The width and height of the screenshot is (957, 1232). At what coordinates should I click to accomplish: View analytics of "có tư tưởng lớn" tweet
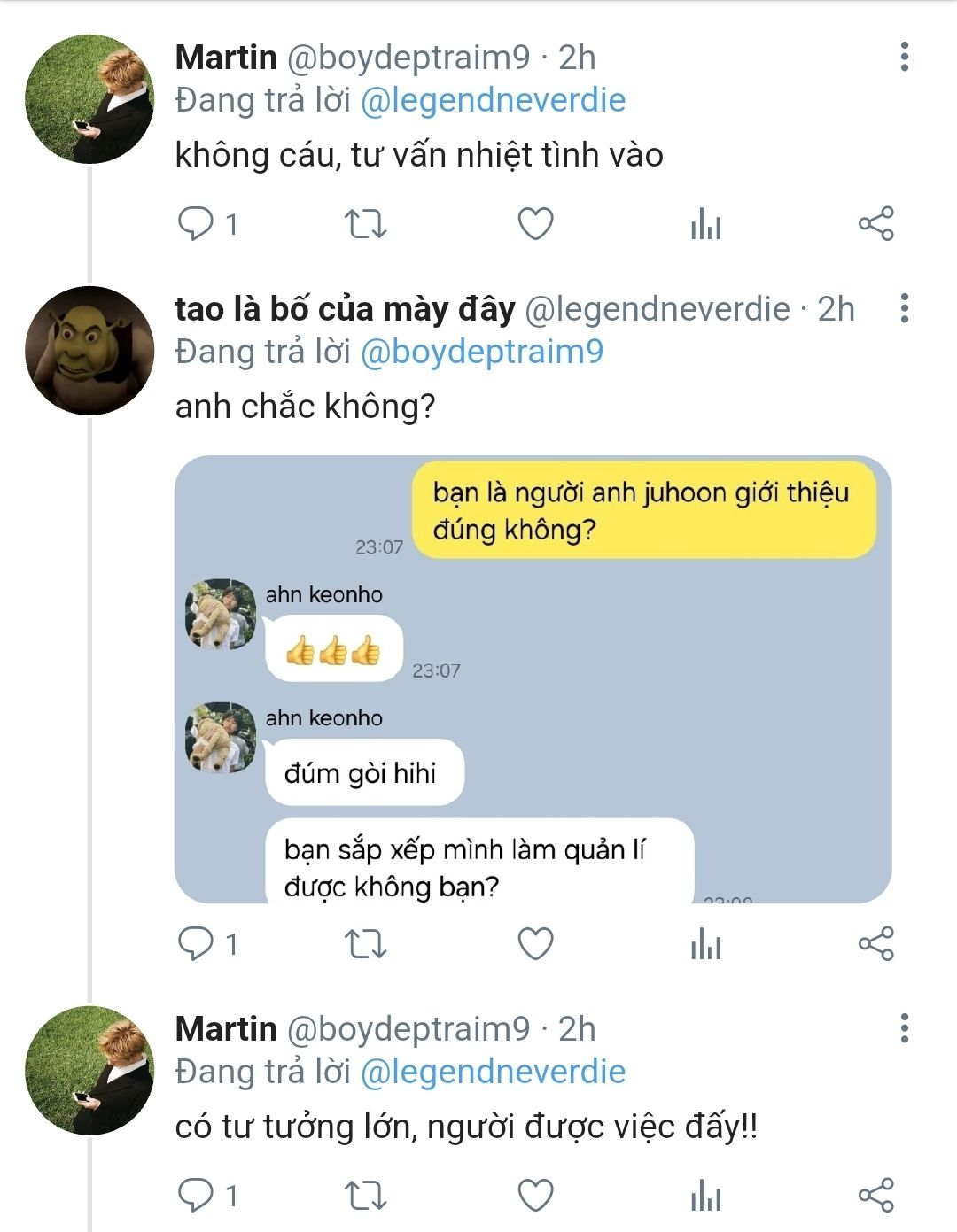tap(705, 1196)
